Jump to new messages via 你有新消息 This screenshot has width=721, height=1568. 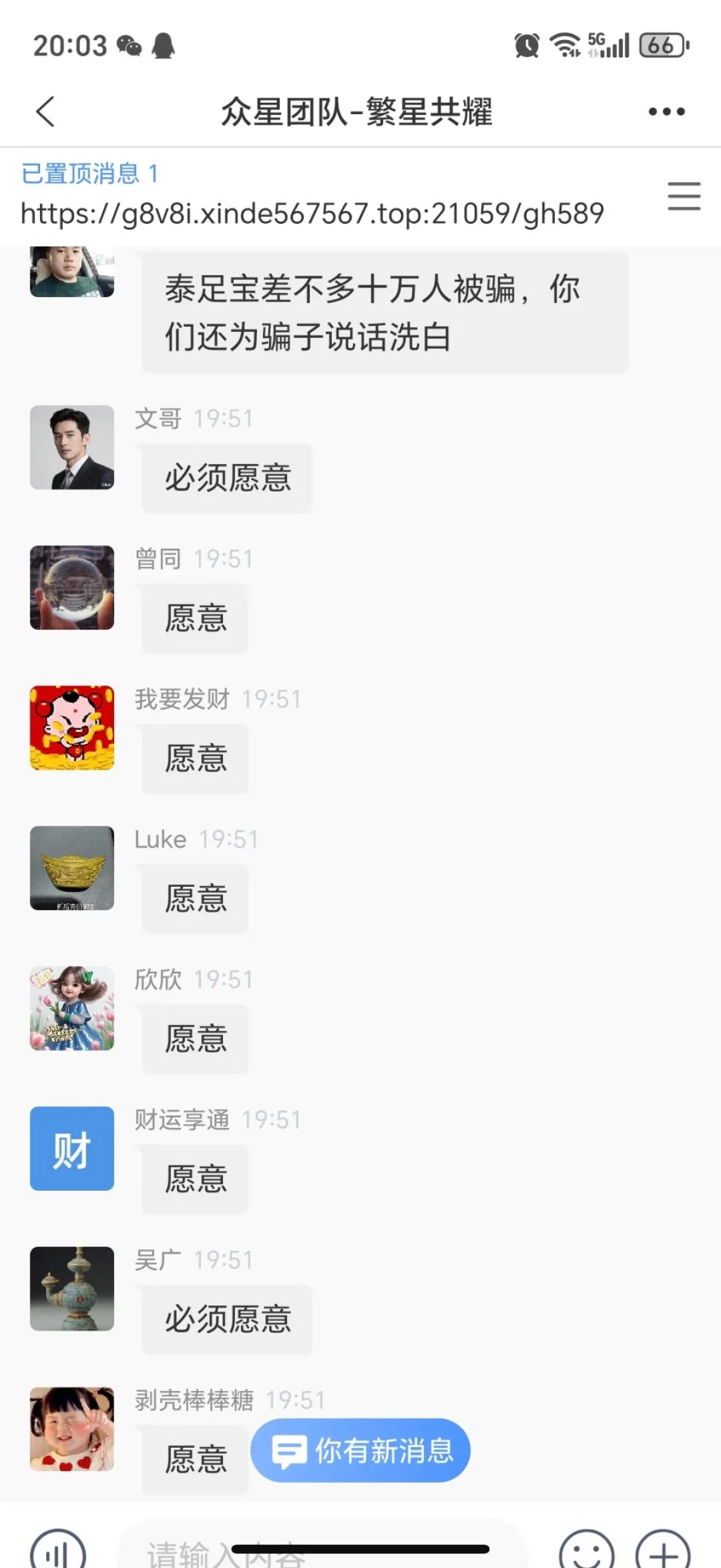coord(360,1450)
